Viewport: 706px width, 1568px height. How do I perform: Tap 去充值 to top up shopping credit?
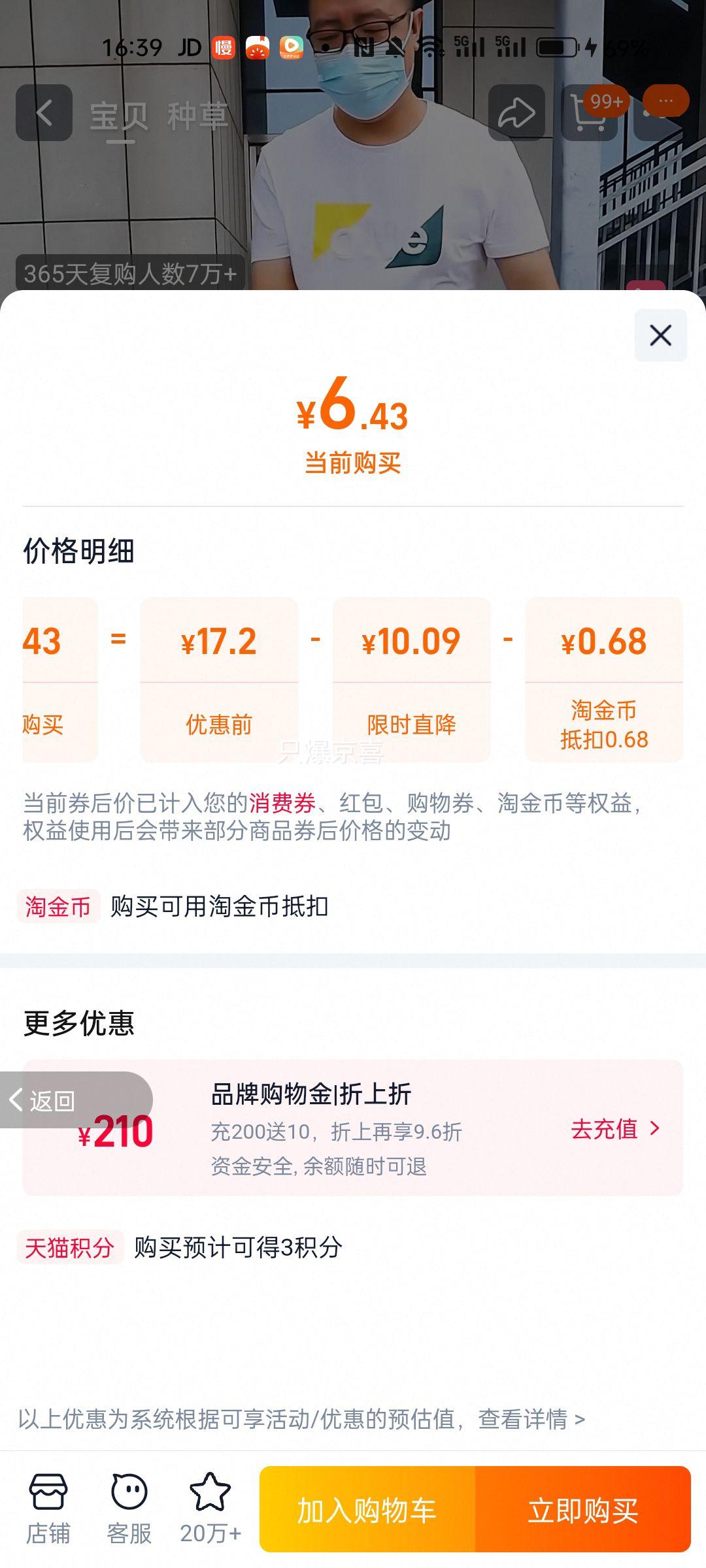[x=615, y=1128]
